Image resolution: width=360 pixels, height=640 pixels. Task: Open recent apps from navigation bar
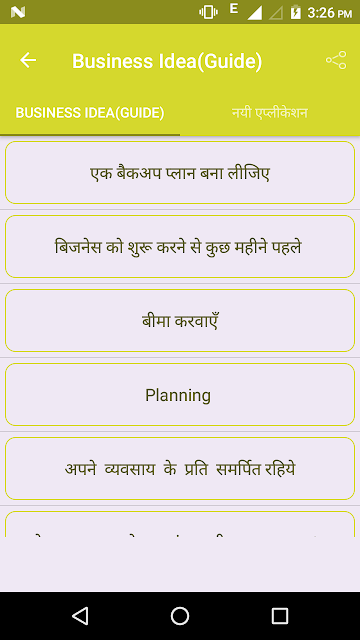280,616
